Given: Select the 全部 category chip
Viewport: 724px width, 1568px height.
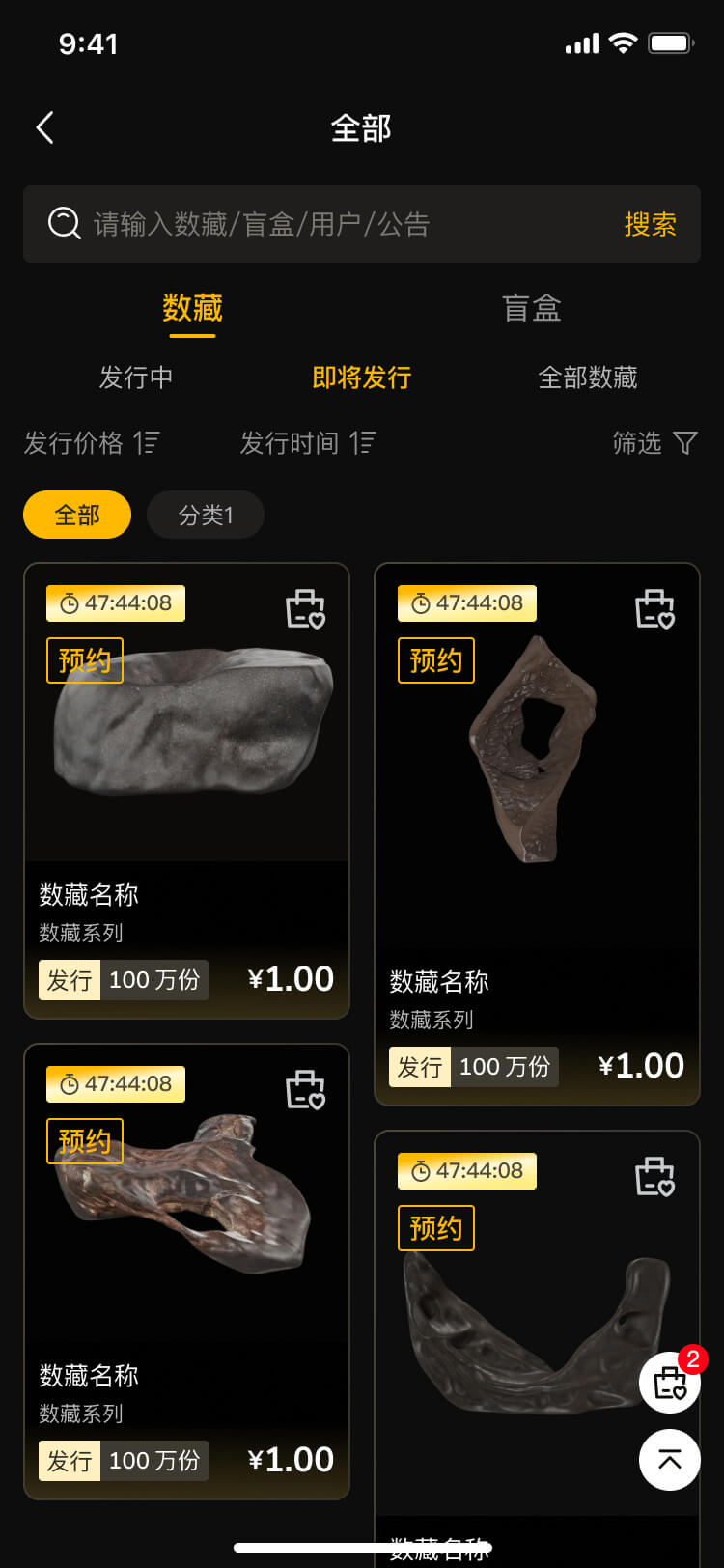Looking at the screenshot, I should click(77, 515).
